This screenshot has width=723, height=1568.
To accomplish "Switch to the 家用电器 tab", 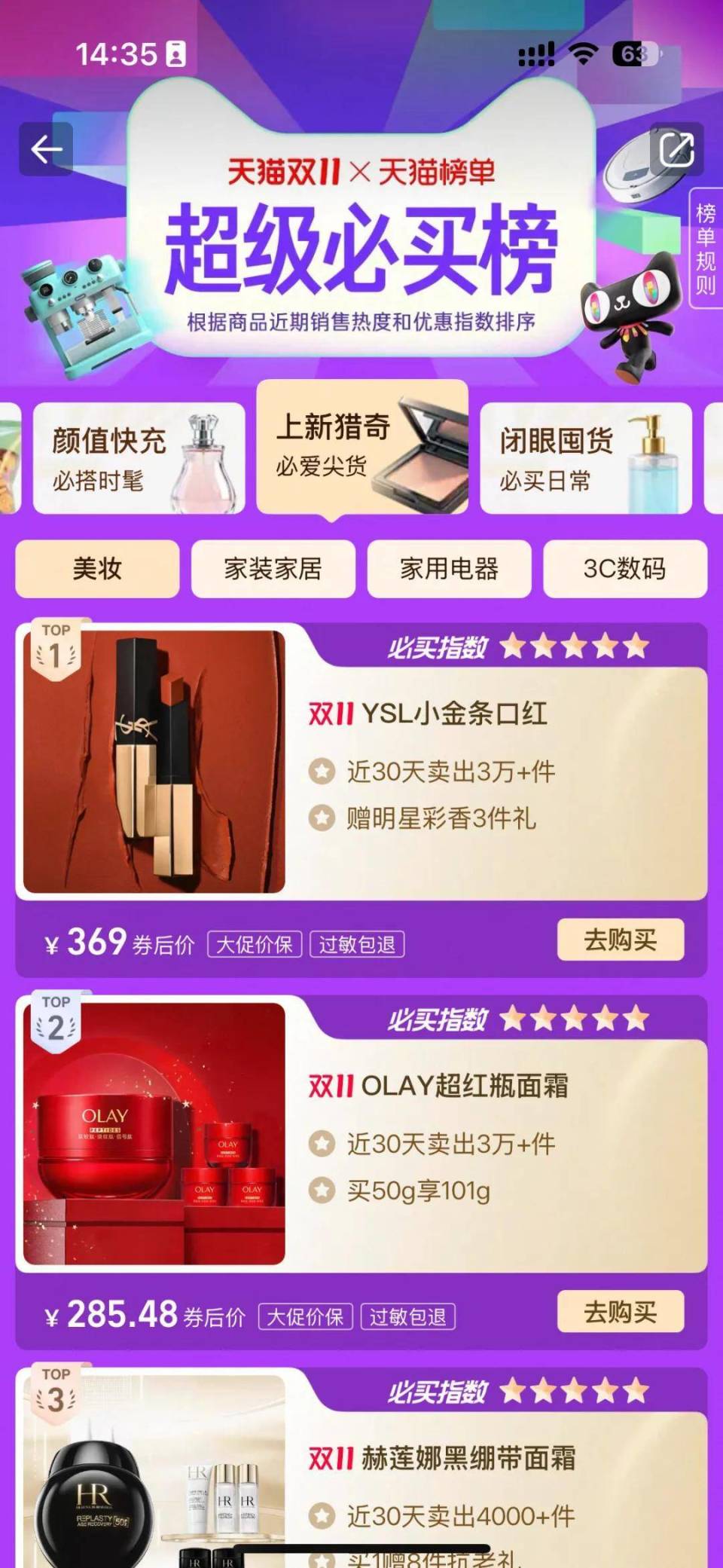I will pyautogui.click(x=449, y=569).
